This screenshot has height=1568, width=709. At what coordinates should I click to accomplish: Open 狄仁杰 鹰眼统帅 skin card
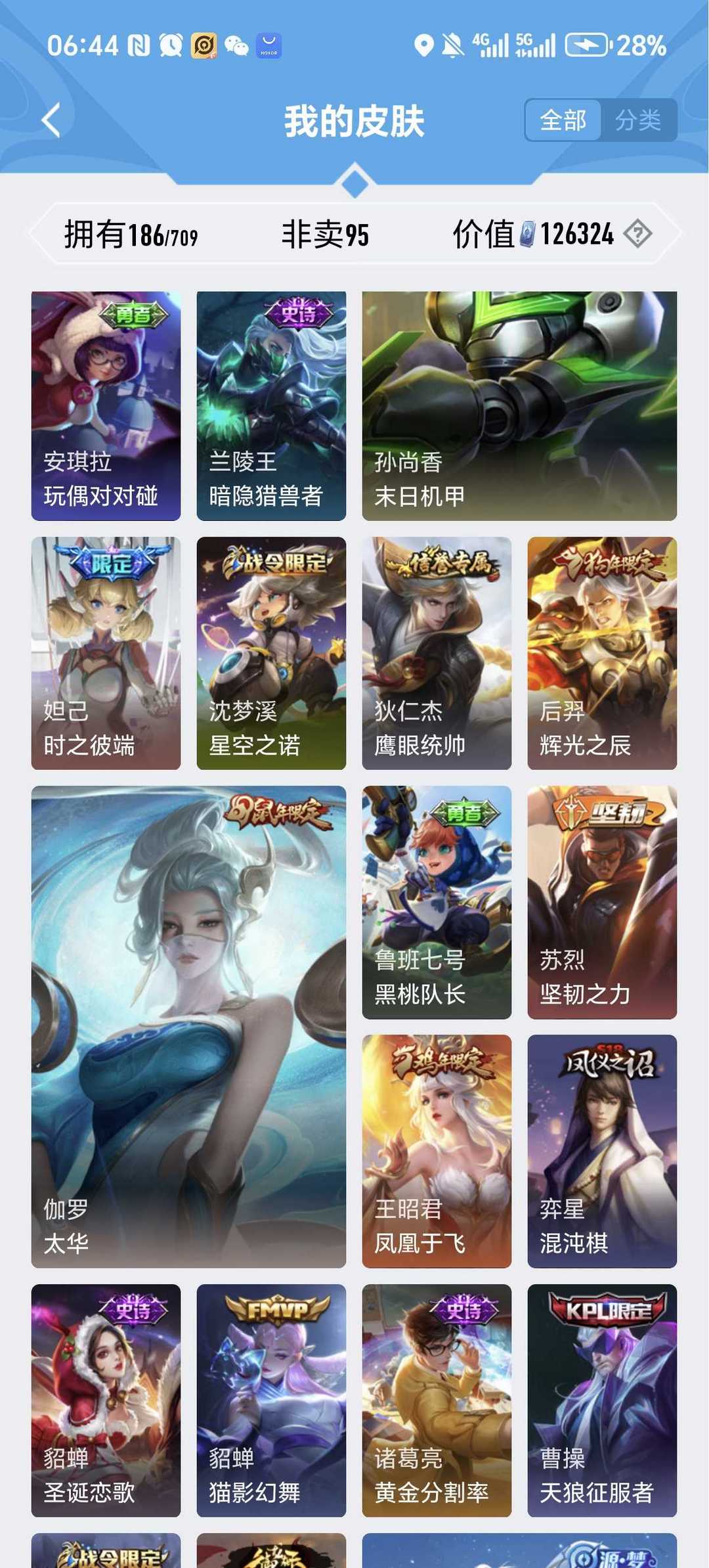437,653
